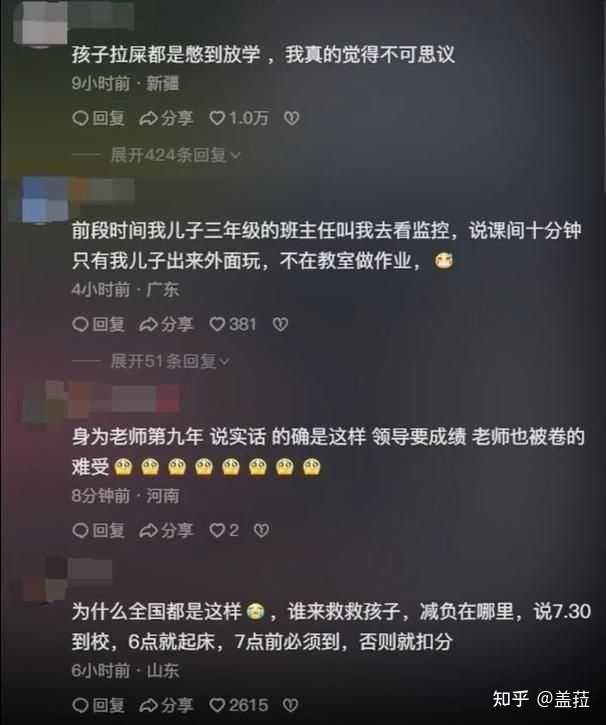The image size is (606, 725).
Task: Dislike the comment posted from 山东
Action: coord(290,705)
